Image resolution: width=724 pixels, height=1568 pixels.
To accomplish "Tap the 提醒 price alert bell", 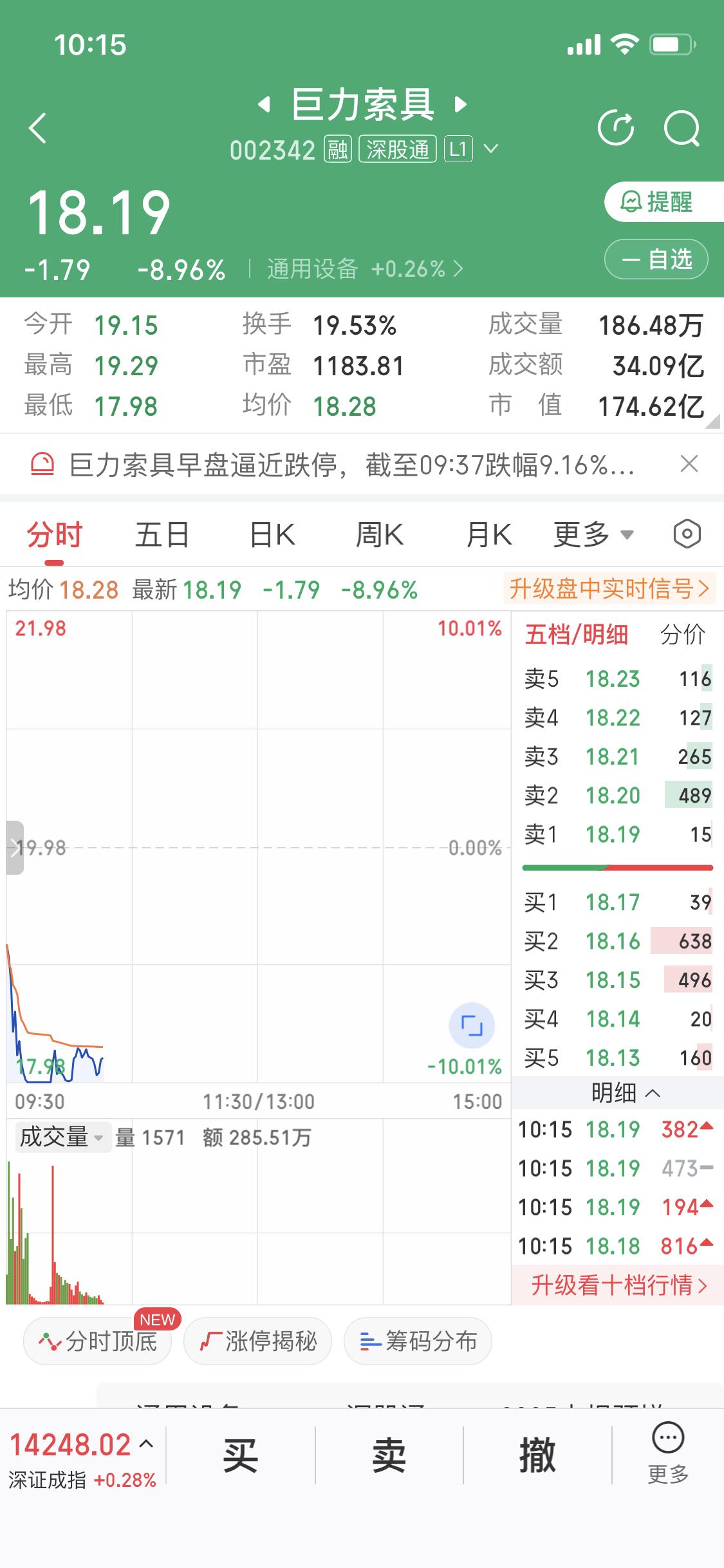I will click(x=655, y=201).
